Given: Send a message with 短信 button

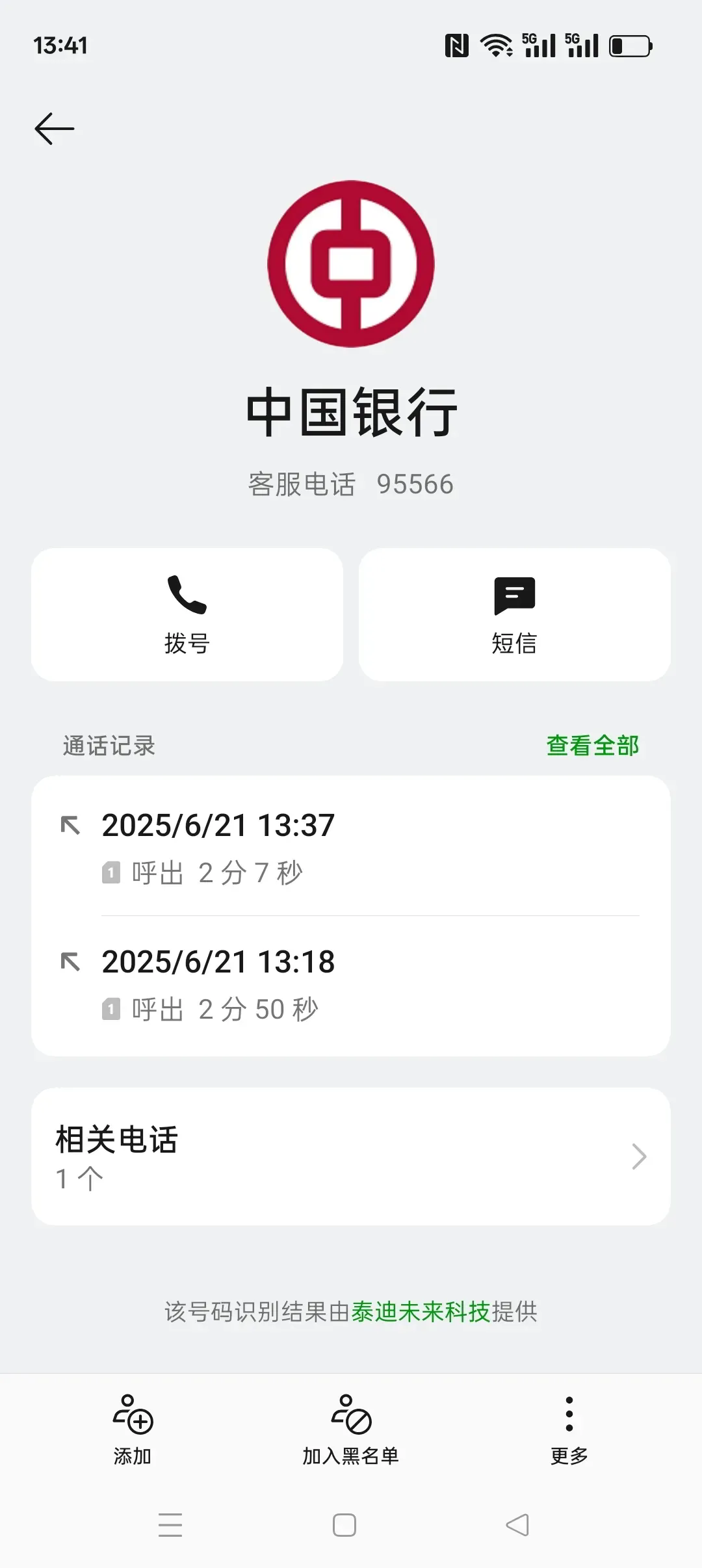Looking at the screenshot, I should pyautogui.click(x=514, y=614).
